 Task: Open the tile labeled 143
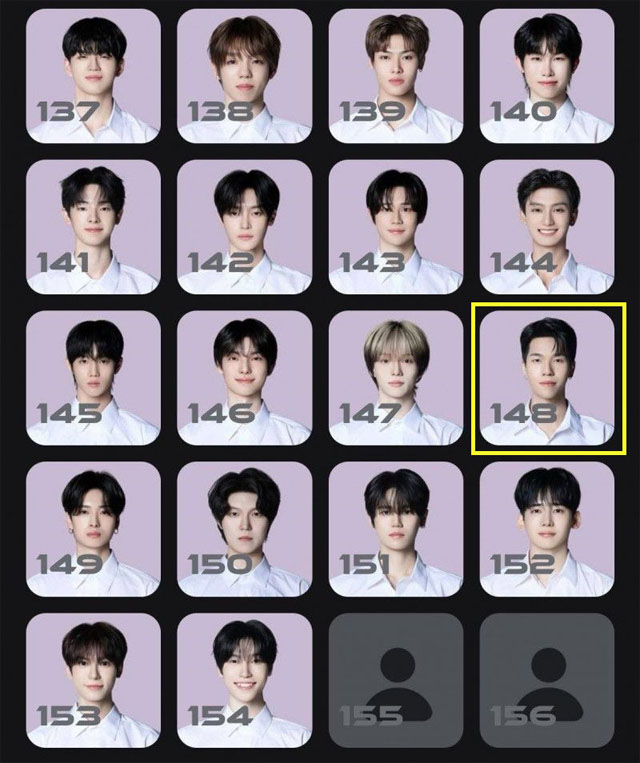395,227
